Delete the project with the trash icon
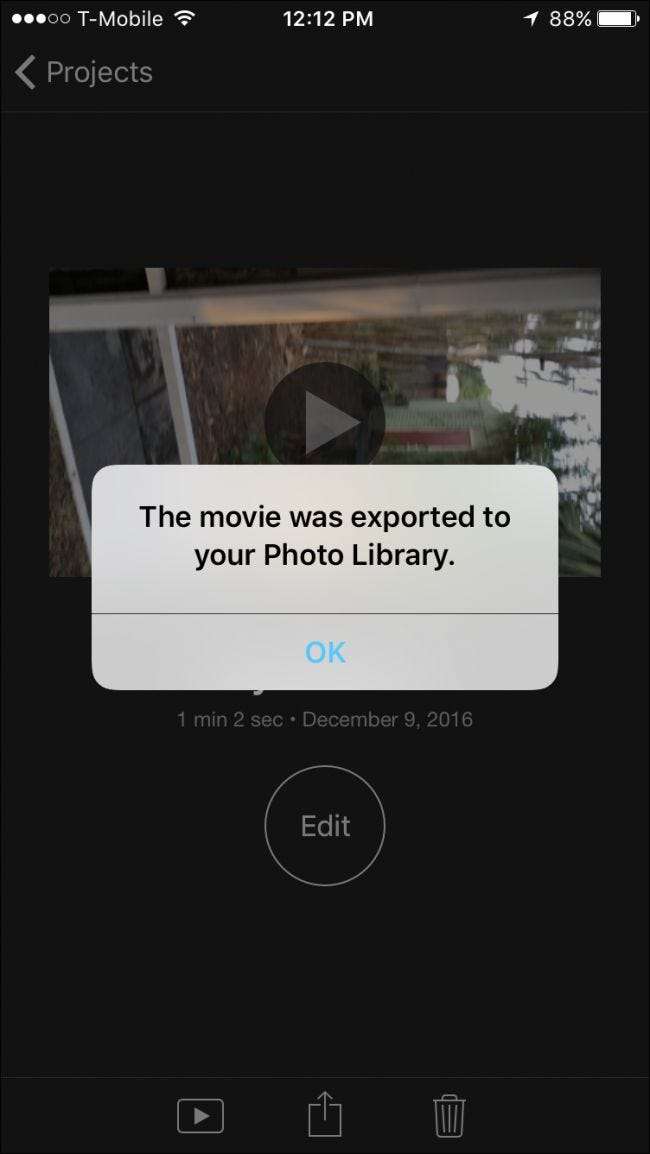This screenshot has height=1154, width=650. point(449,1115)
